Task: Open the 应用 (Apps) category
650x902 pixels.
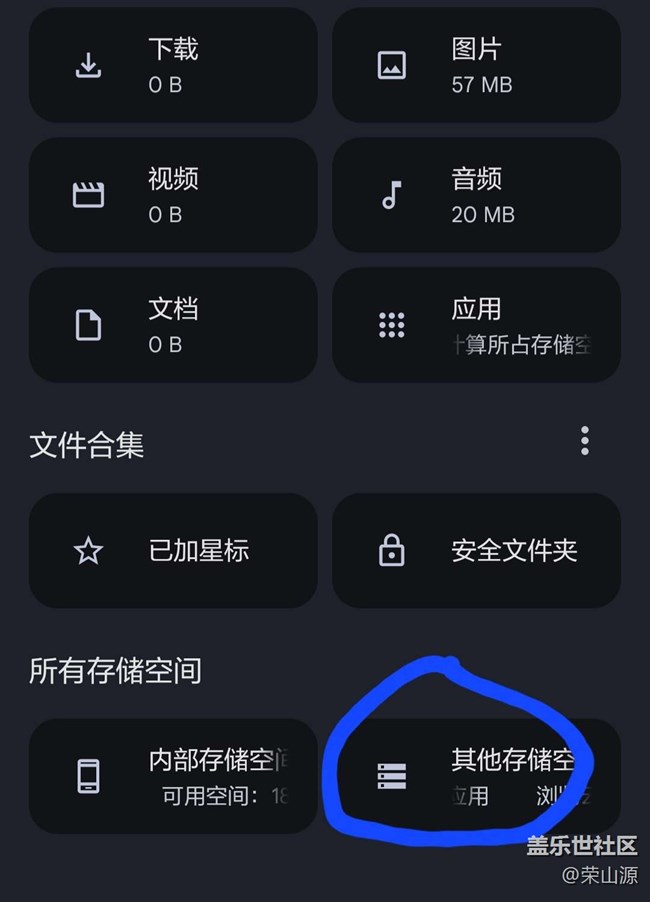Action: pyautogui.click(x=476, y=325)
